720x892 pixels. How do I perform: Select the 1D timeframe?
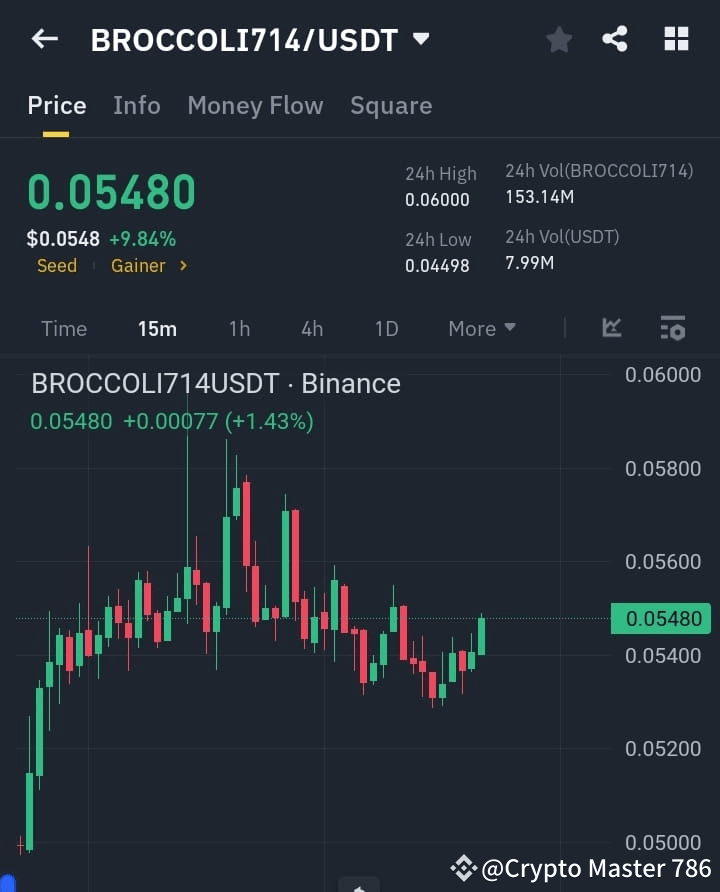tap(386, 328)
